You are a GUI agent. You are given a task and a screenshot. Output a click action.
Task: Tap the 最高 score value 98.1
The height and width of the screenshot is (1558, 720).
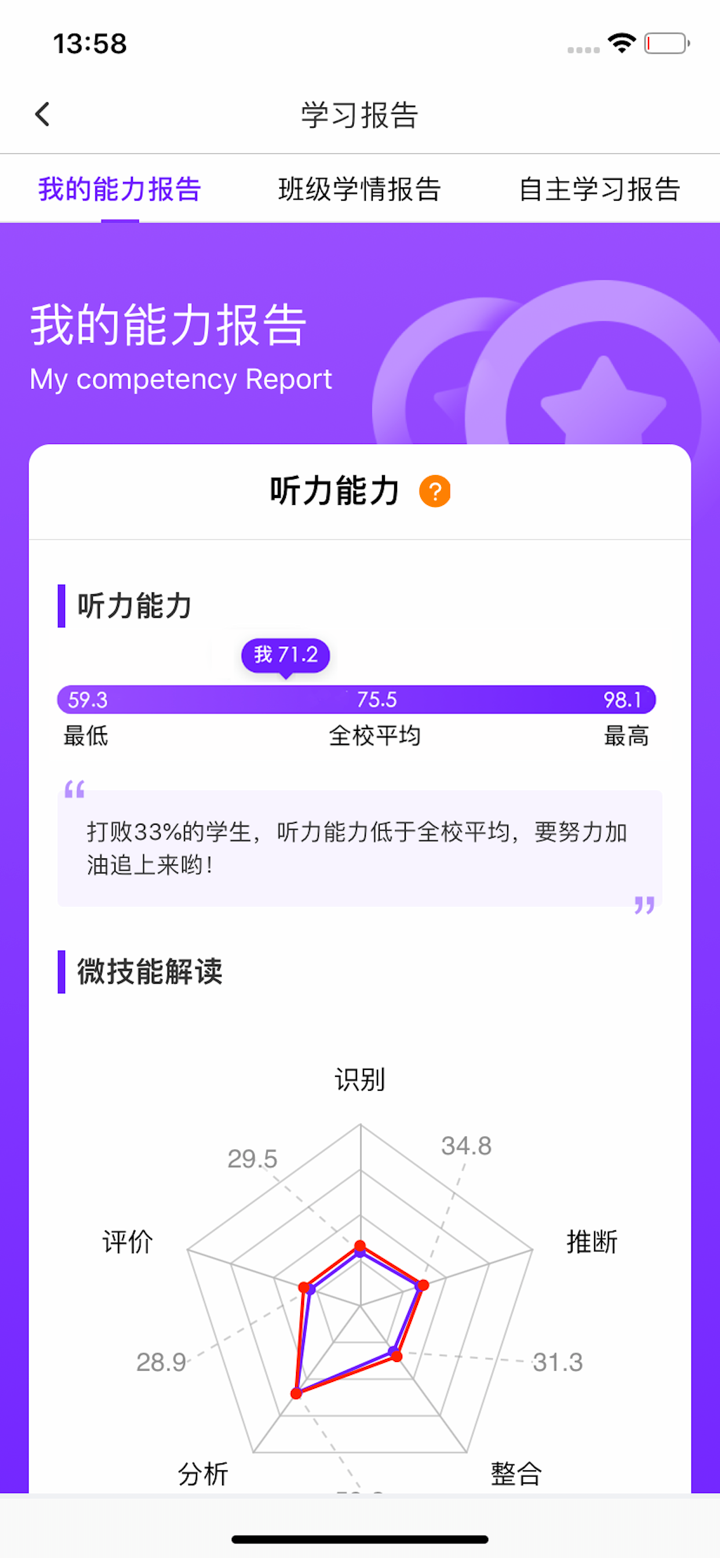tap(623, 700)
